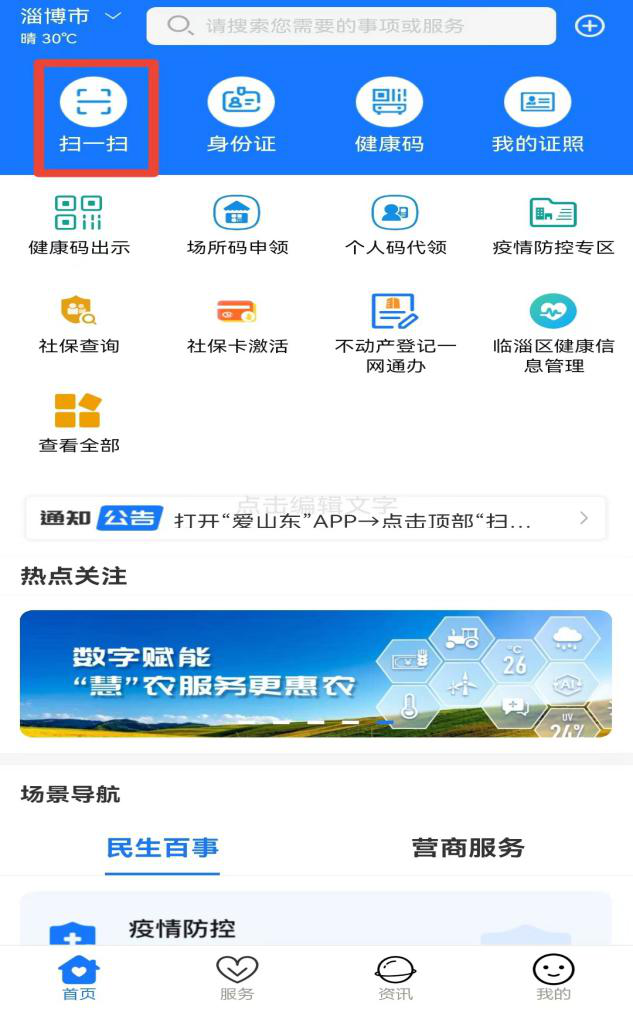This screenshot has width=633, height=1010.
Task: Open 临淄区健康信息管理
Action: 553,333
